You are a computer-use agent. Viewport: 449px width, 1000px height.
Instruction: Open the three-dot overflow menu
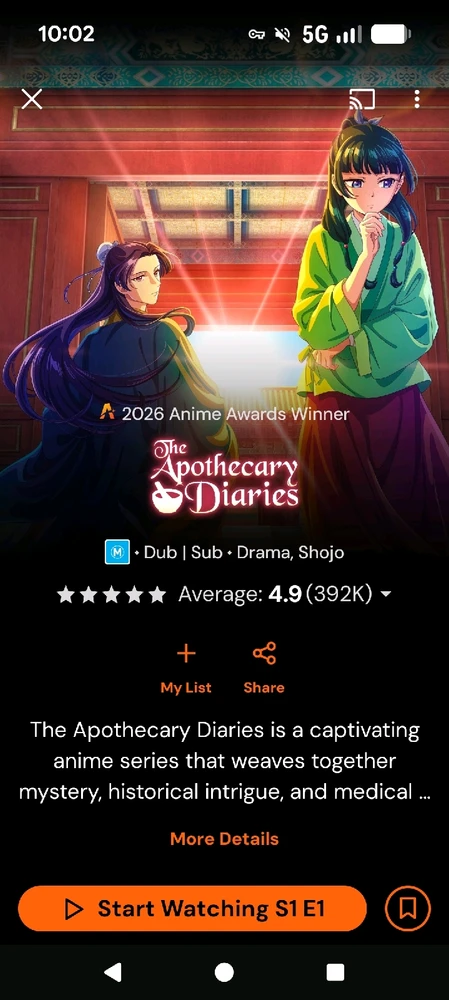pyautogui.click(x=416, y=99)
